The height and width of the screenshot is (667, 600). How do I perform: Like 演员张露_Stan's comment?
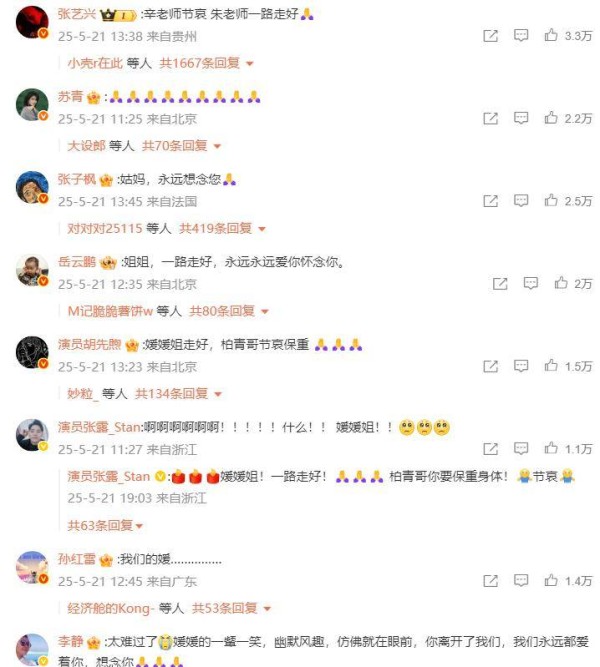(x=551, y=449)
